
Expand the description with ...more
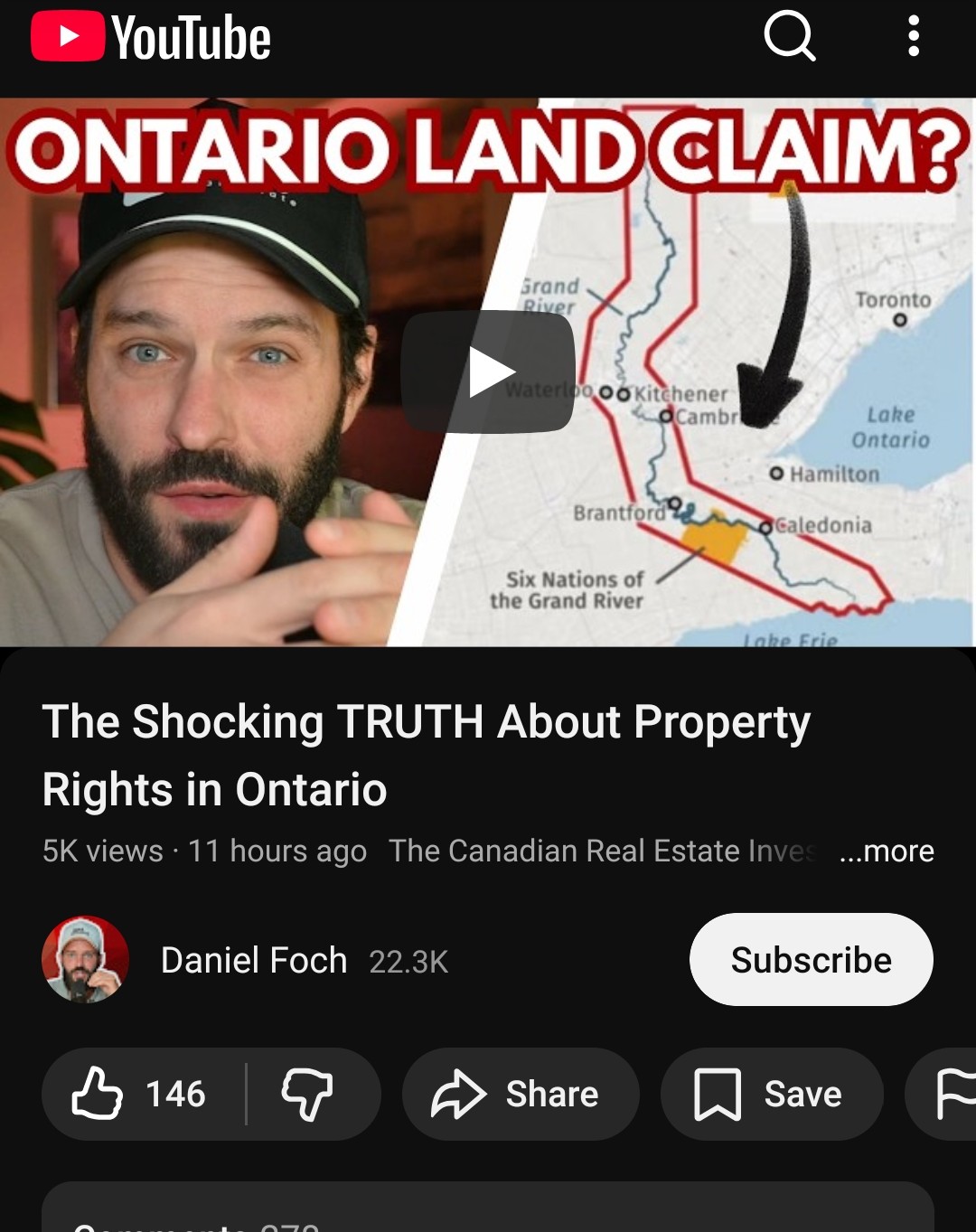886,851
